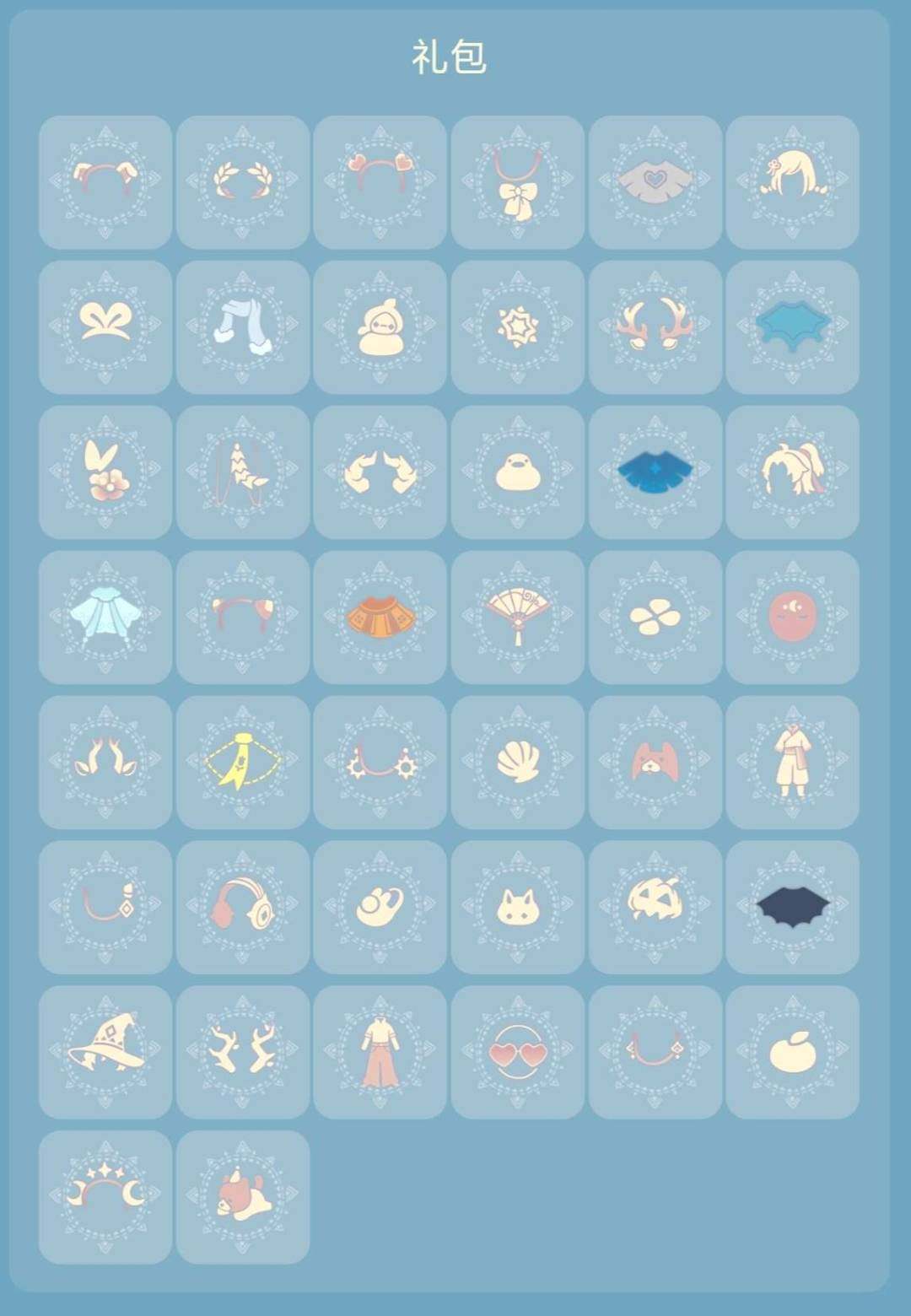The image size is (911, 1316).
Task: Select the heart-hands gesture icon
Action: pos(656,184)
